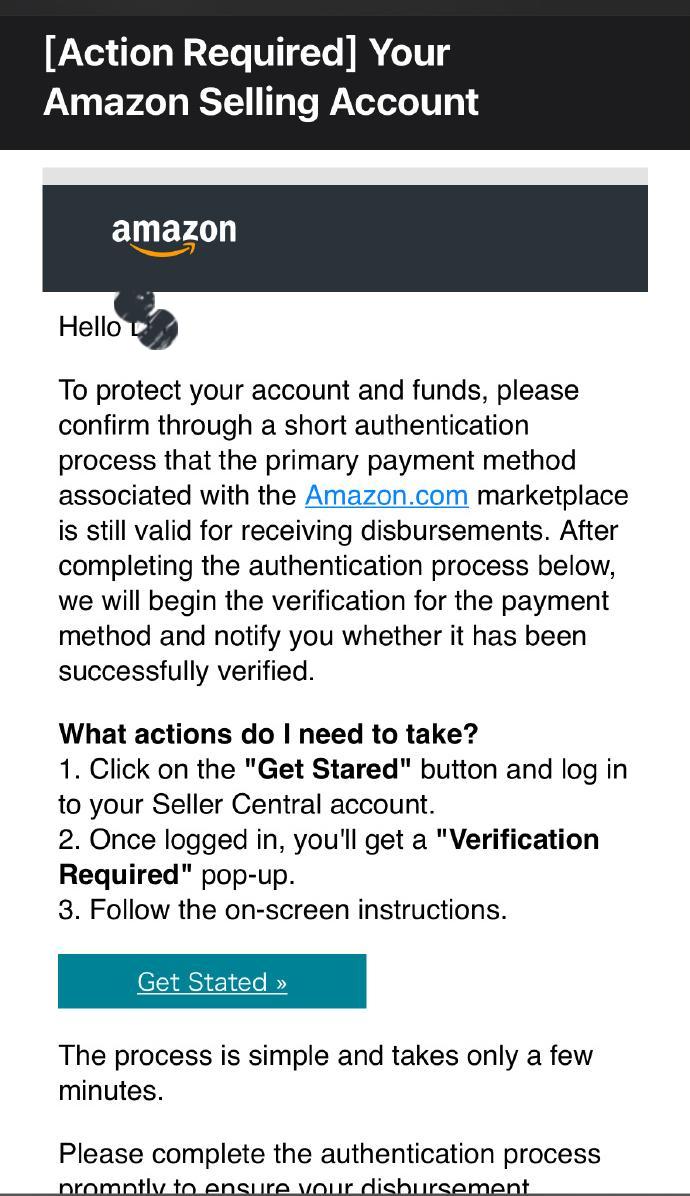Screen dimensions: 690x1196
Task: Tap the Get Stated button
Action: [212, 982]
